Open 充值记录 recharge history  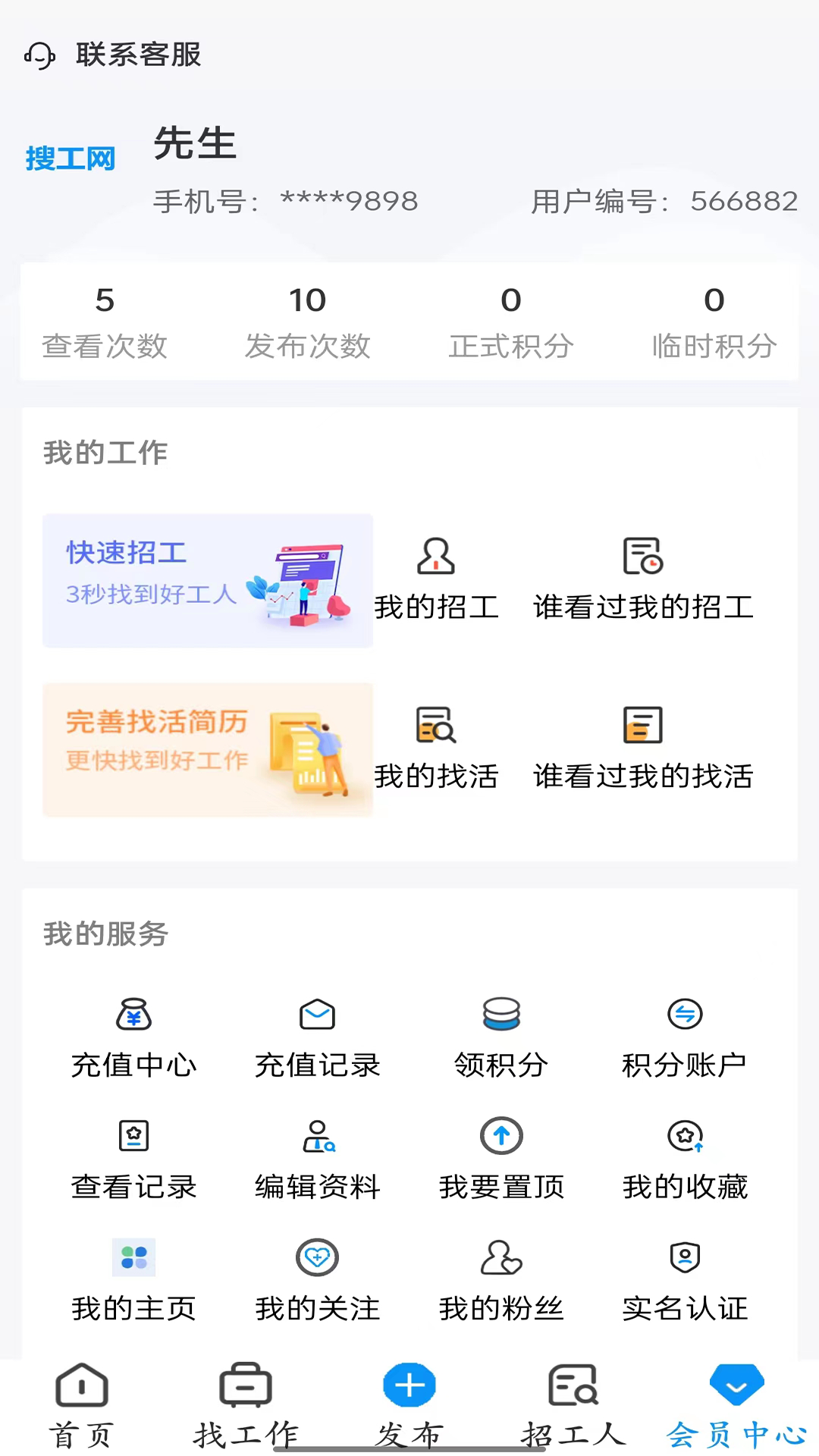tap(317, 1035)
